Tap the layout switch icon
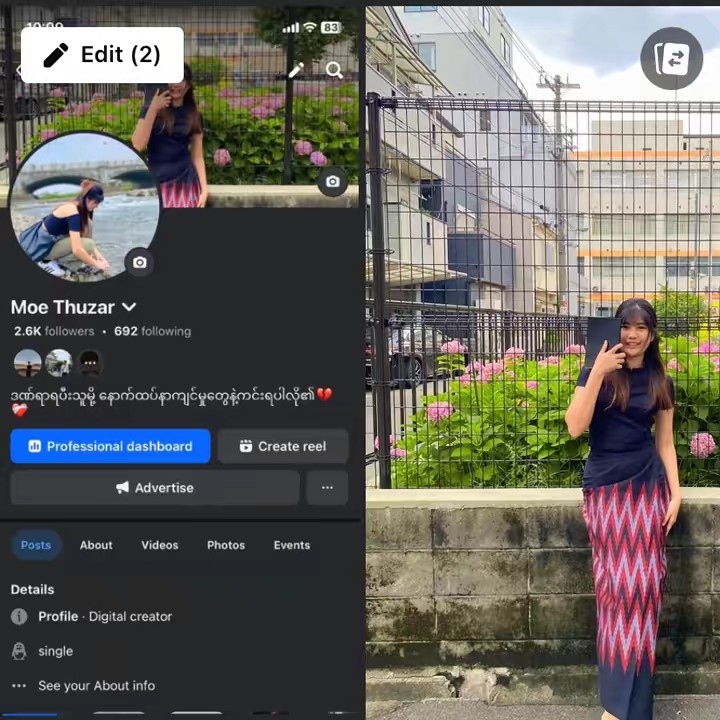 point(671,58)
